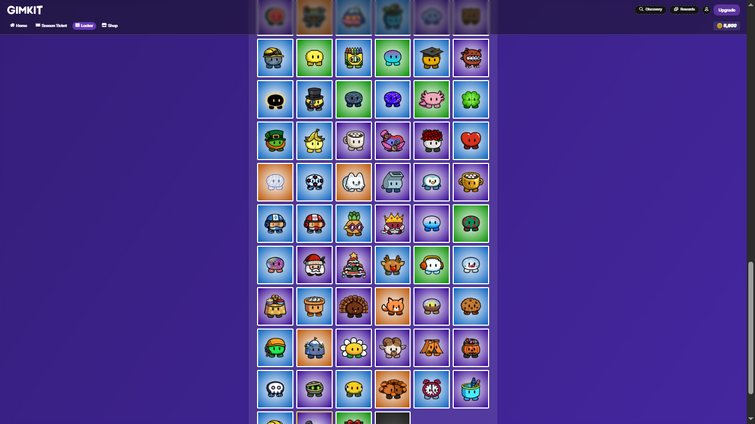Screen dimensions: 755x424
Task: Choose the pink axolotl skin
Action: coord(431,100)
